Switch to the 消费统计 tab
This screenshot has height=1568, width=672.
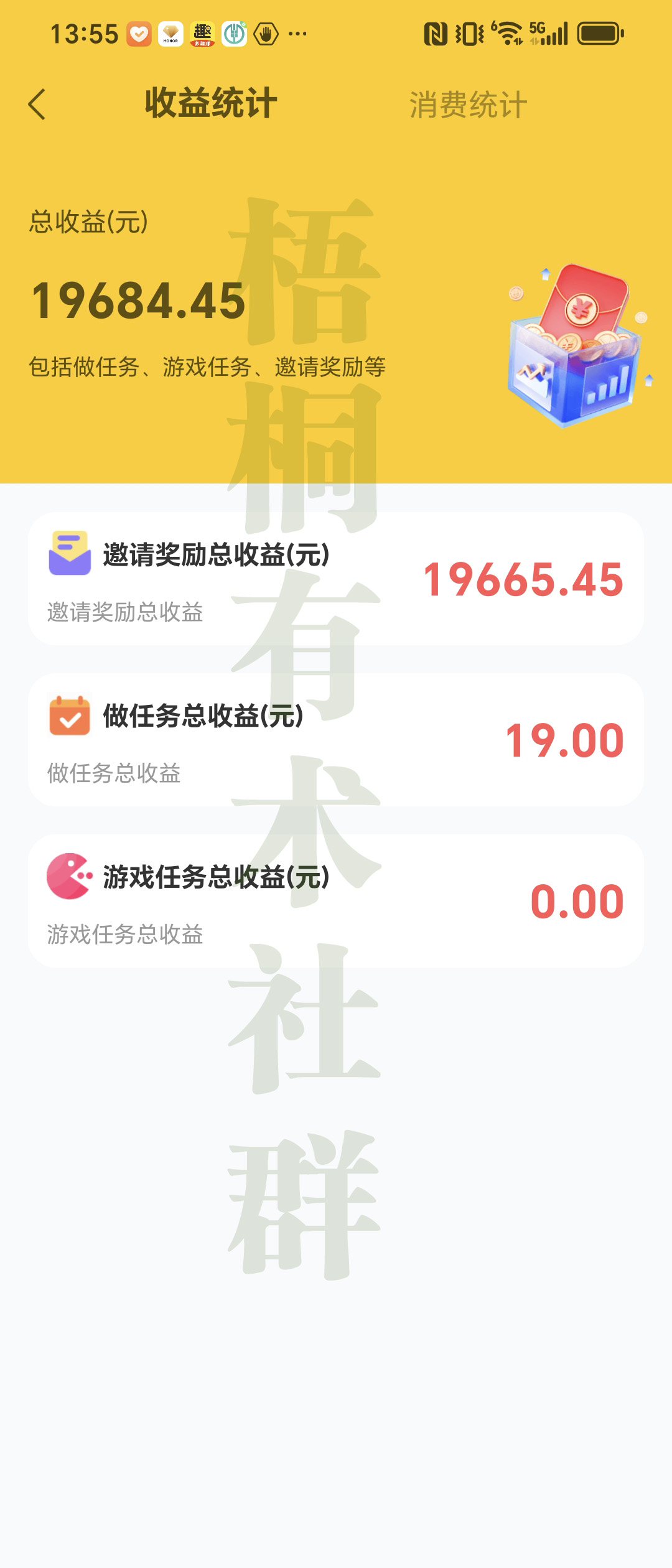click(465, 105)
